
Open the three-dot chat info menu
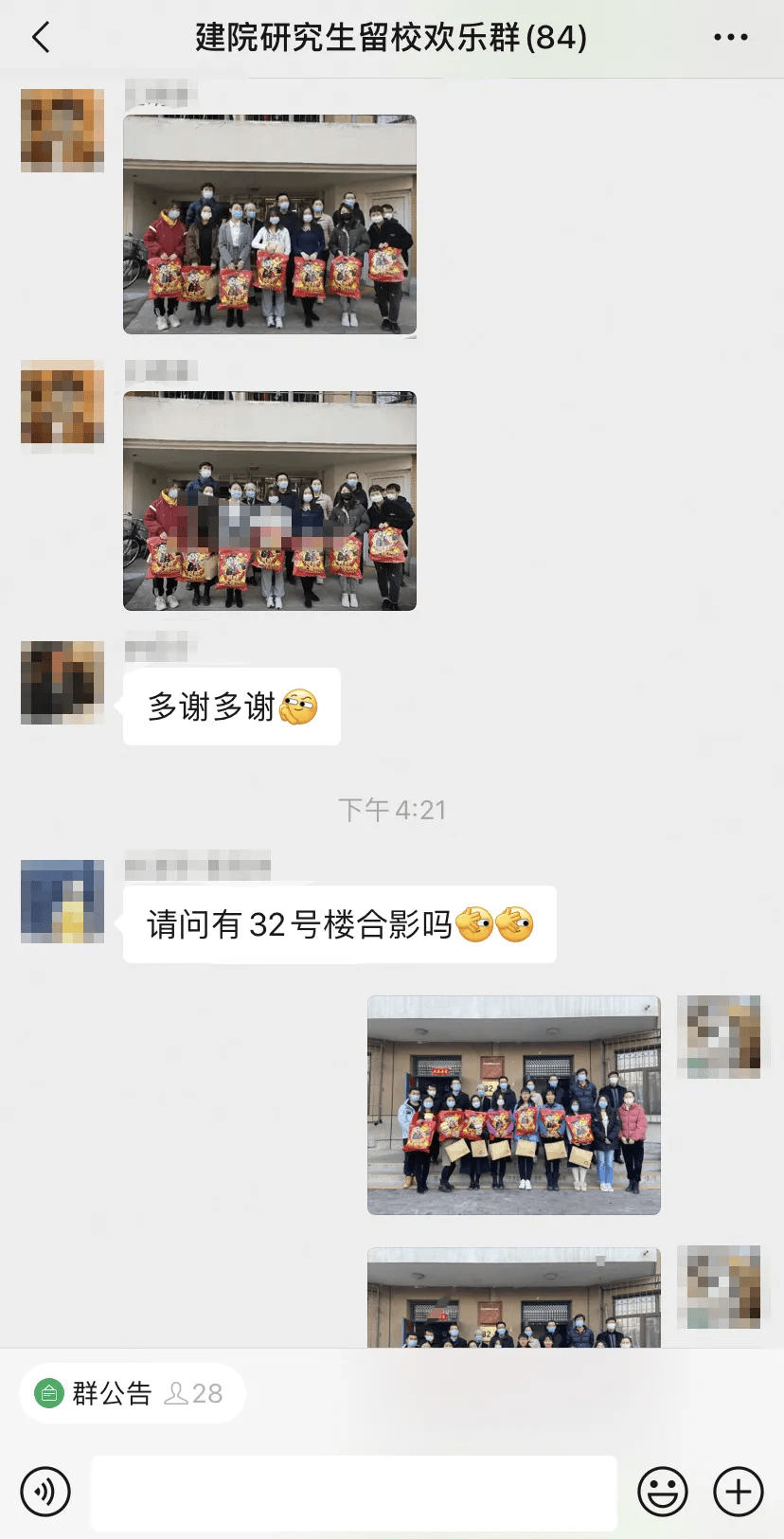730,38
